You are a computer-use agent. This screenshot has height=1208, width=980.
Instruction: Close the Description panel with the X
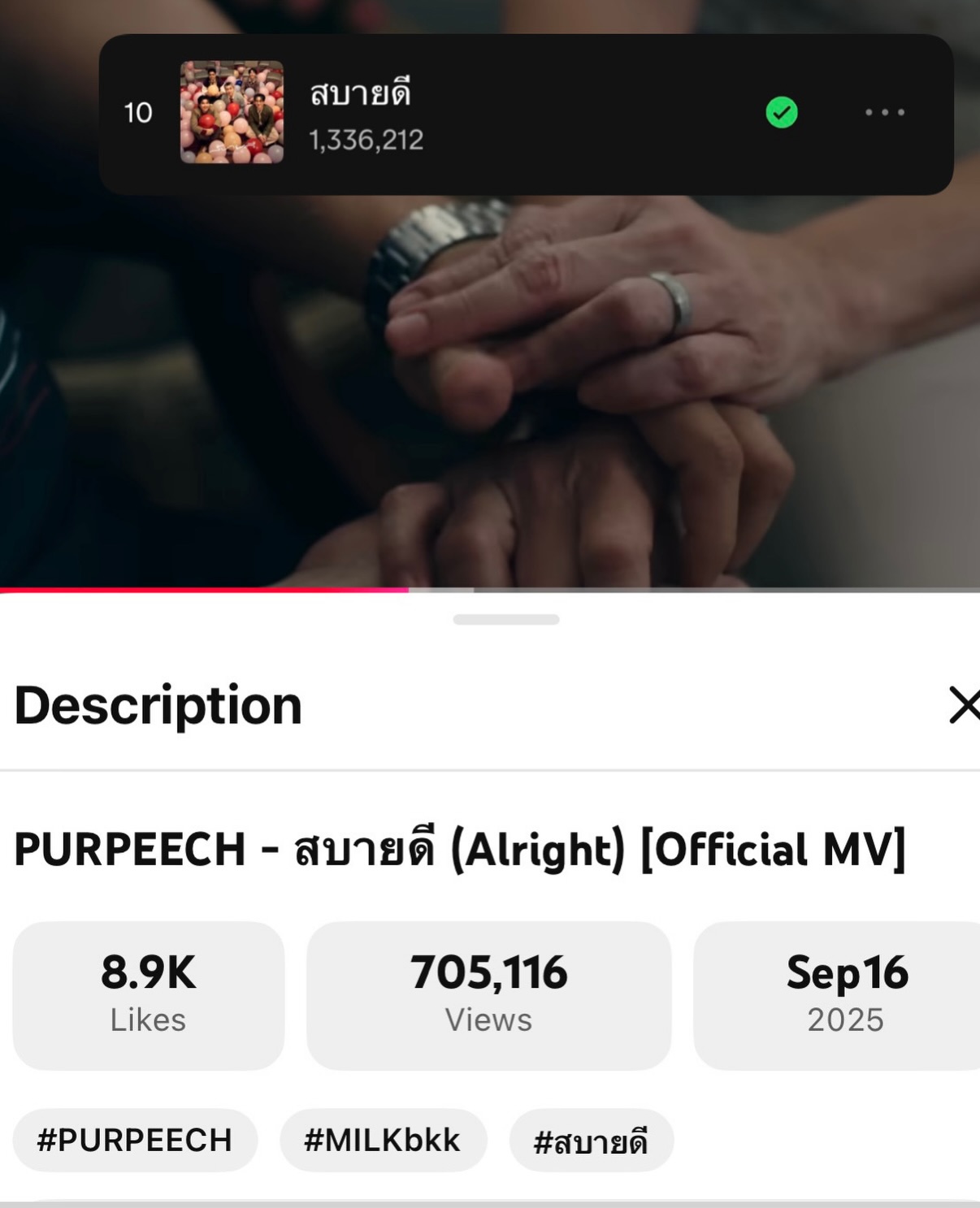965,706
